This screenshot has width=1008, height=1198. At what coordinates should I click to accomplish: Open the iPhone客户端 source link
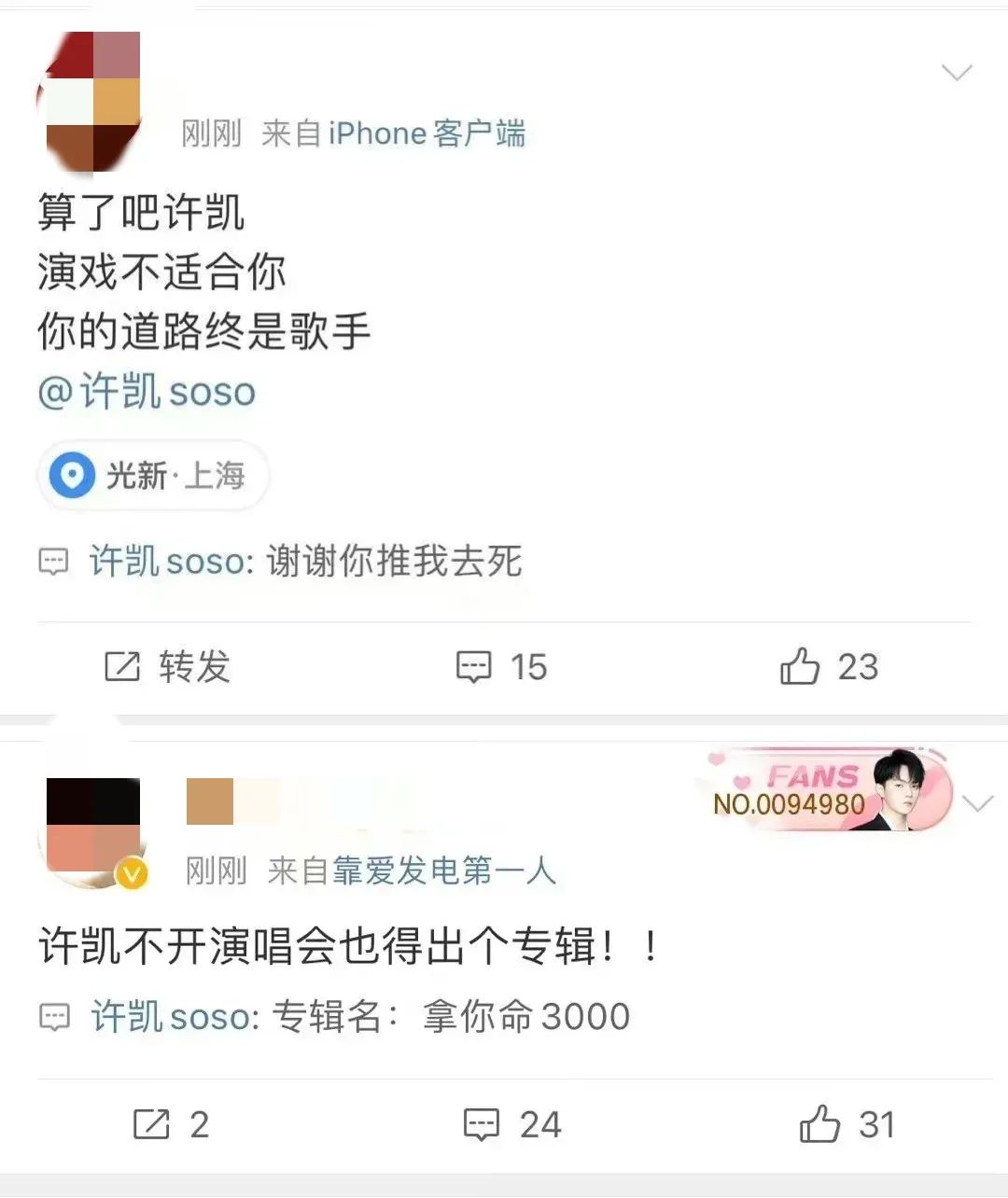point(427,133)
